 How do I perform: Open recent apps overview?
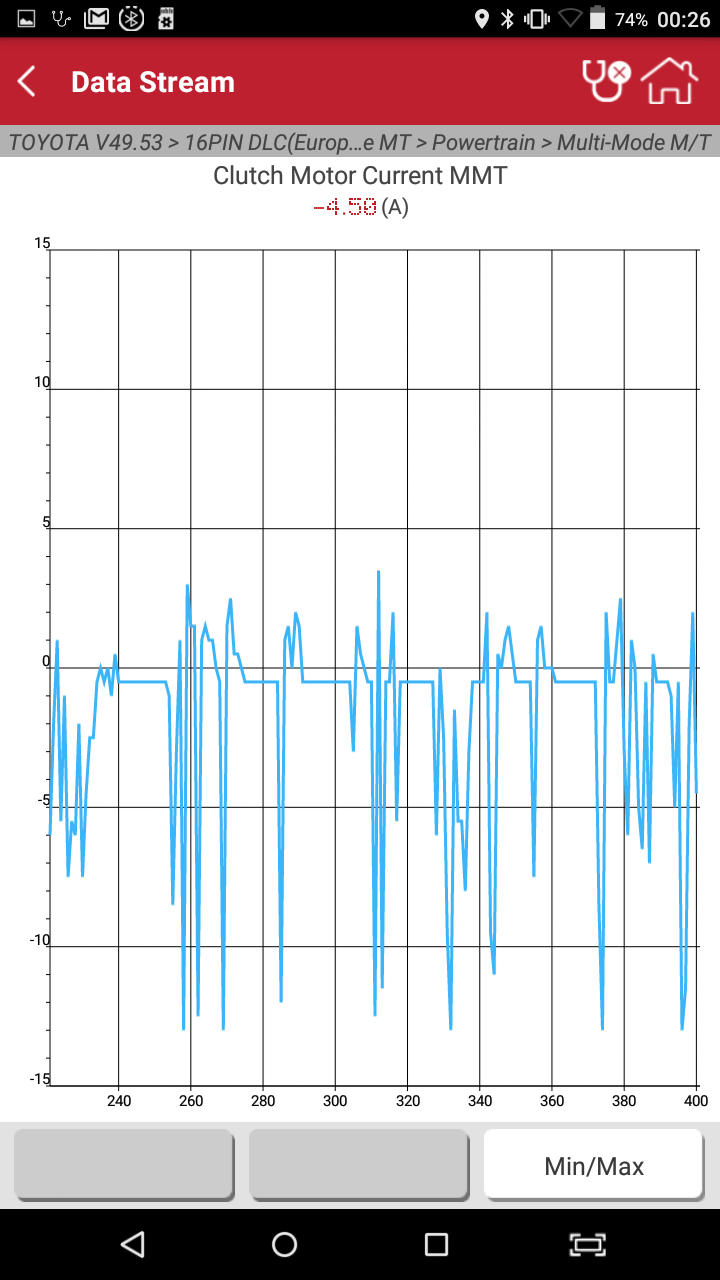436,1244
